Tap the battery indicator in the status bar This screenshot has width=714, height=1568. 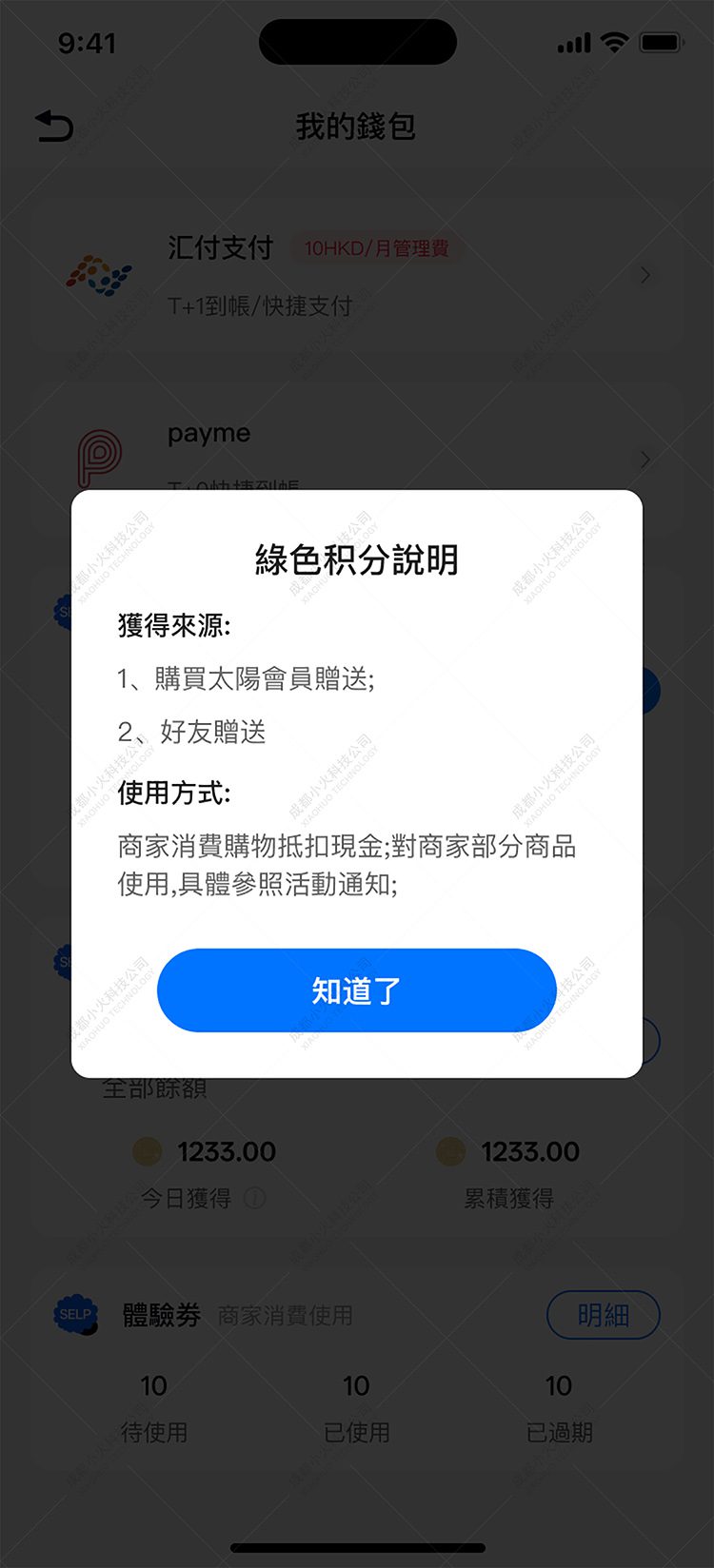point(663,41)
